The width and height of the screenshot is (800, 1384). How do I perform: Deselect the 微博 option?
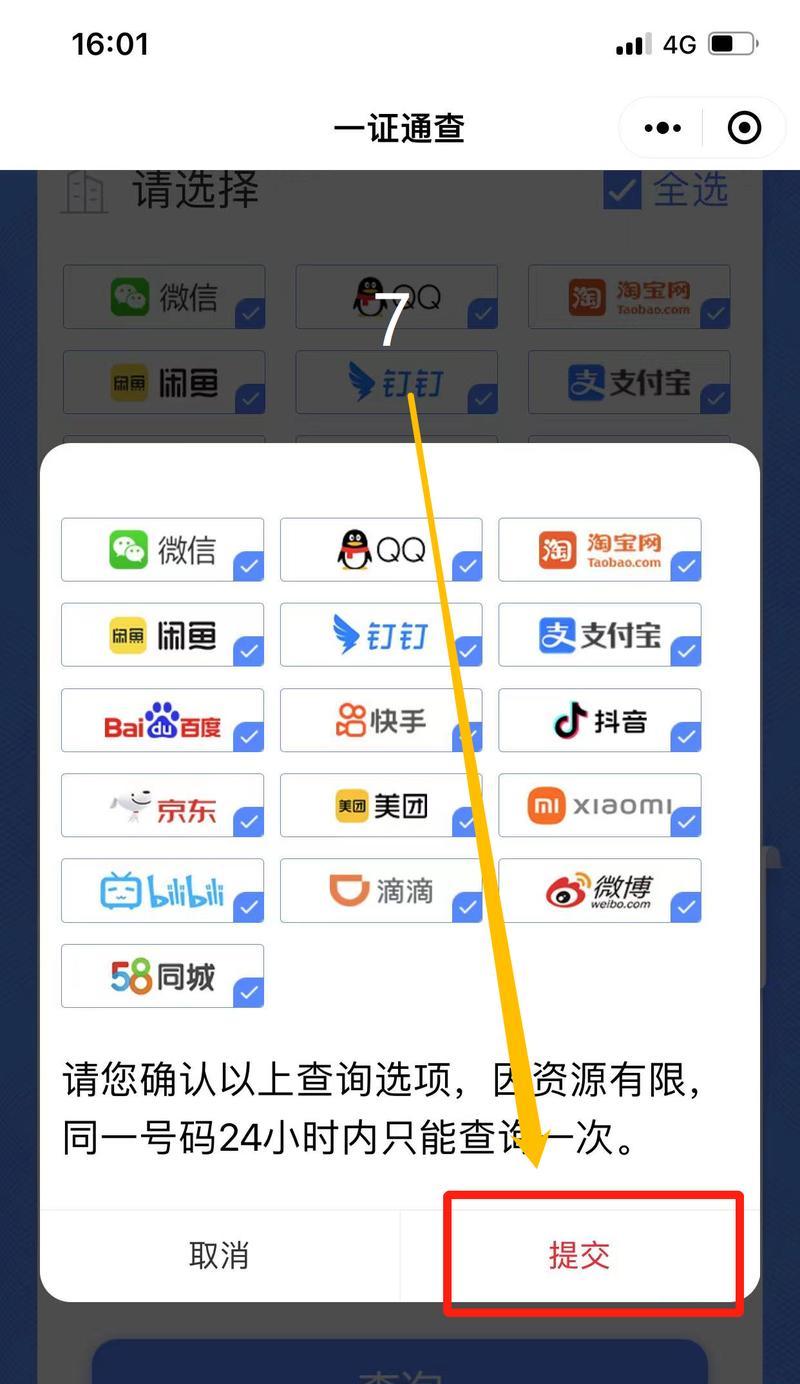point(600,890)
